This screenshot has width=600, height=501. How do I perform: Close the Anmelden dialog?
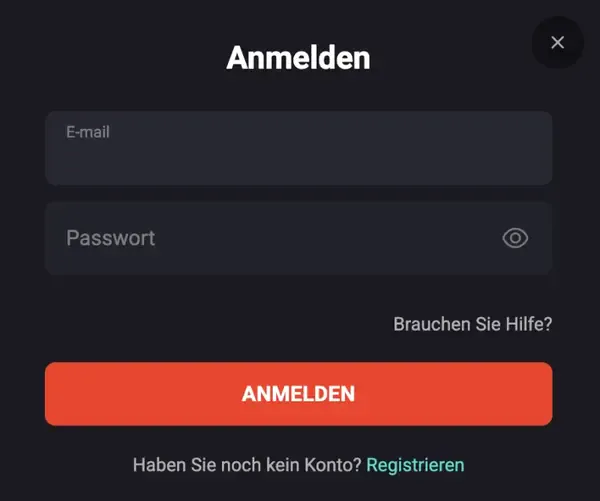click(x=557, y=42)
